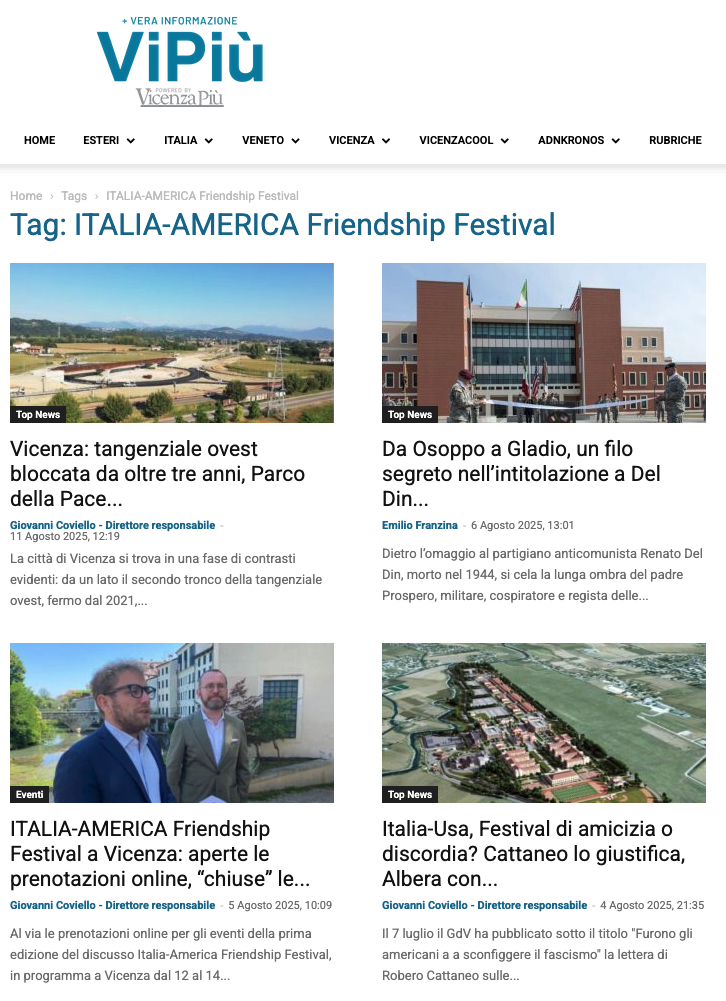Tap the Home breadcrumb link

coord(26,196)
